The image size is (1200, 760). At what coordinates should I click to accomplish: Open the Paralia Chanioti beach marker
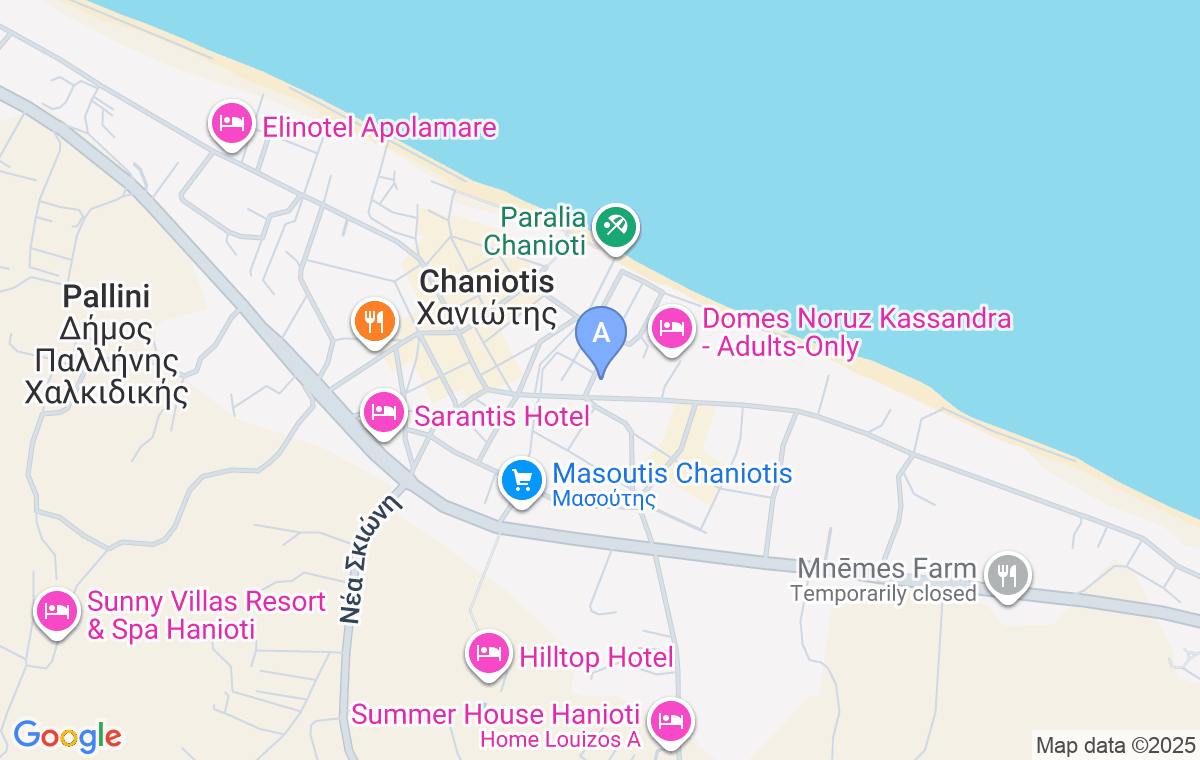tap(616, 227)
